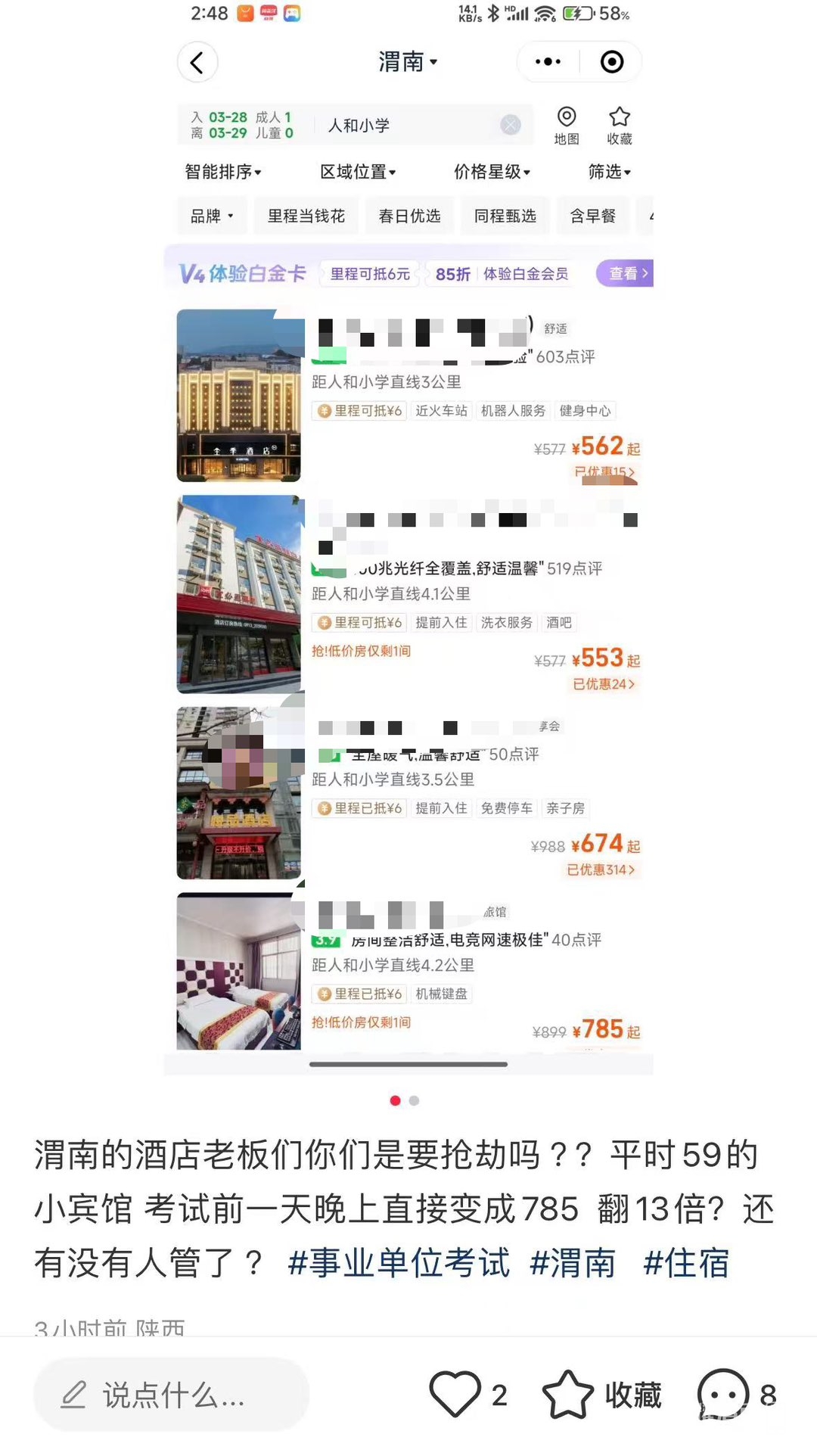Open the #住宿 hashtag

point(685,1263)
